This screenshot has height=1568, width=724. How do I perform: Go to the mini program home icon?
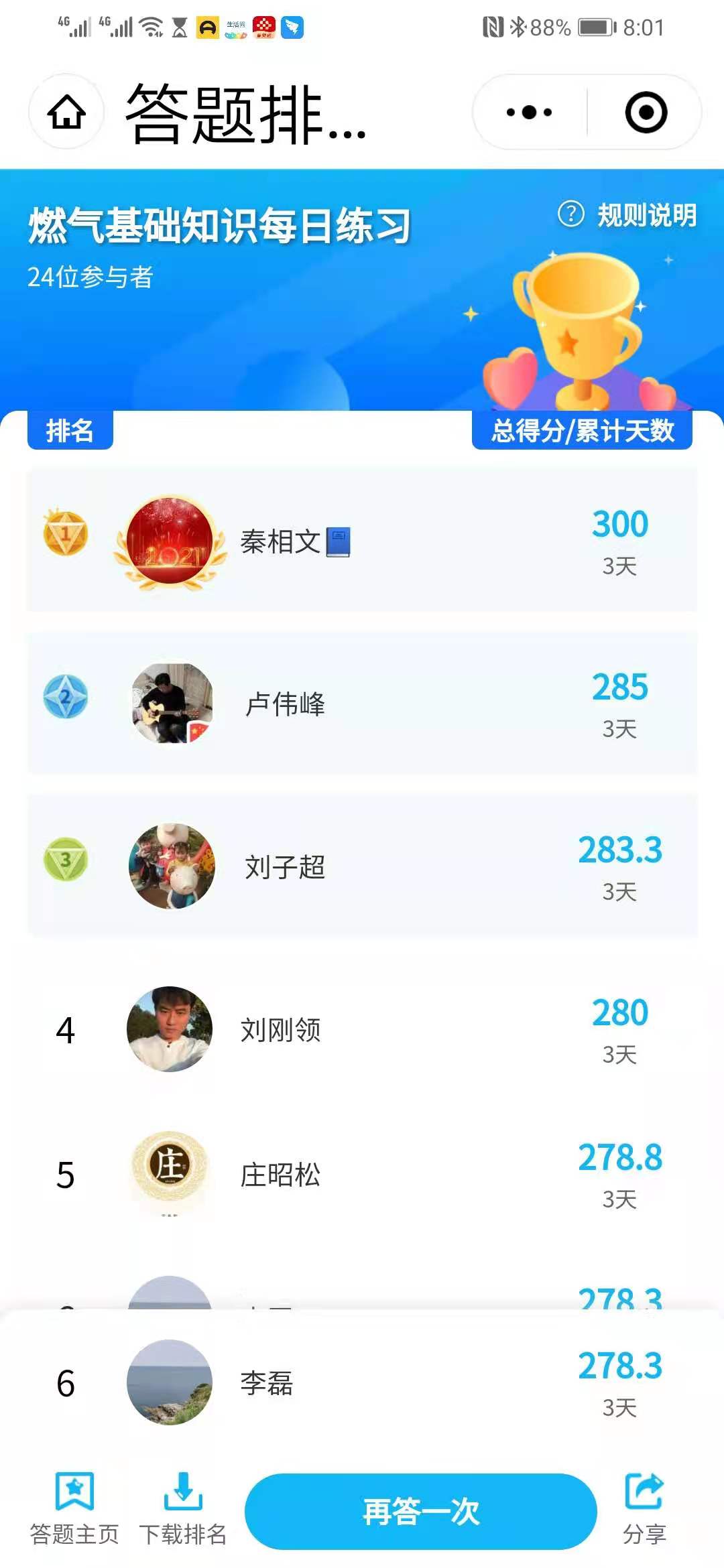pos(66,112)
